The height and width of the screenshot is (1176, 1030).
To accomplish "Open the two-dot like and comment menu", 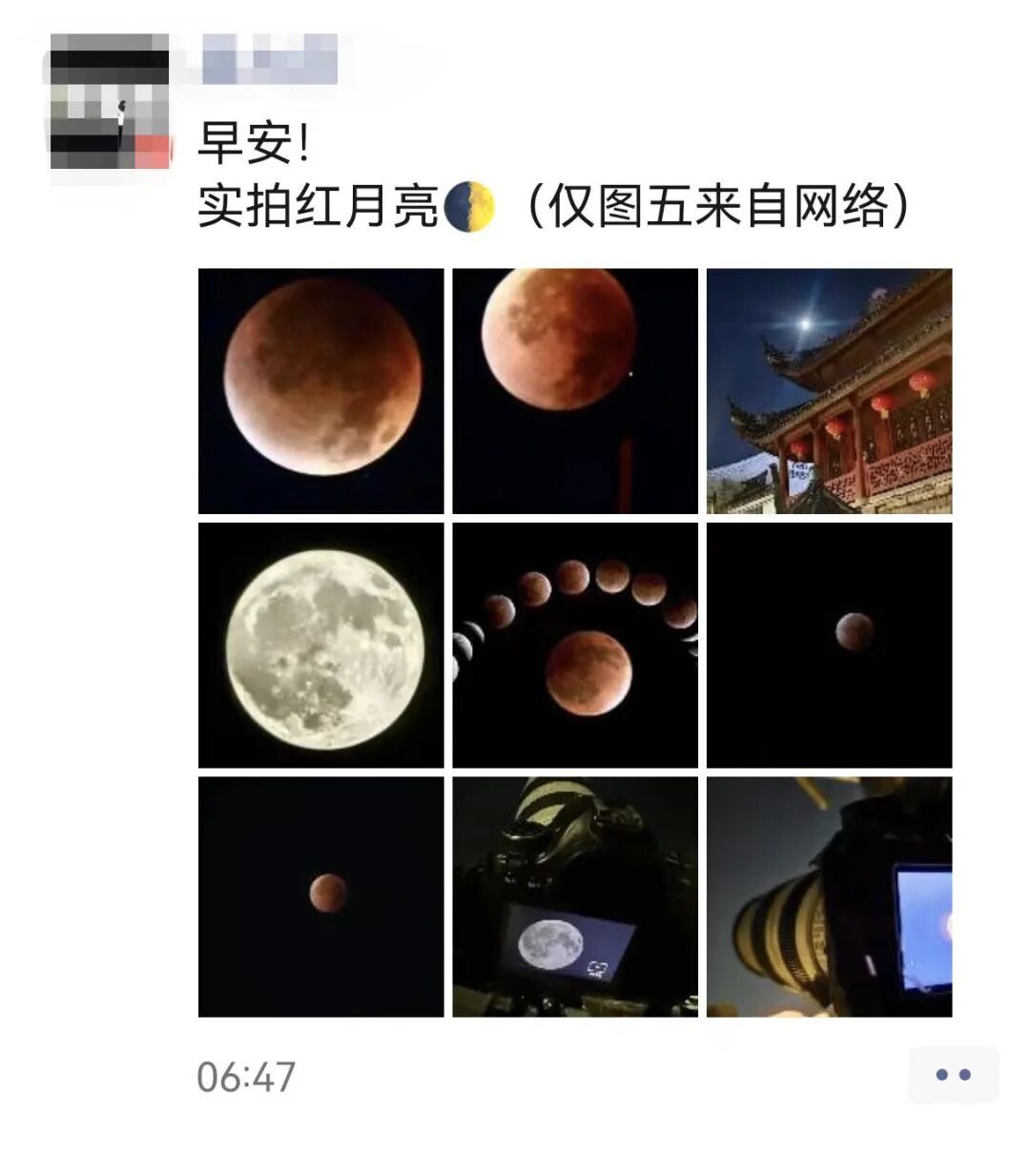I will 953,1075.
